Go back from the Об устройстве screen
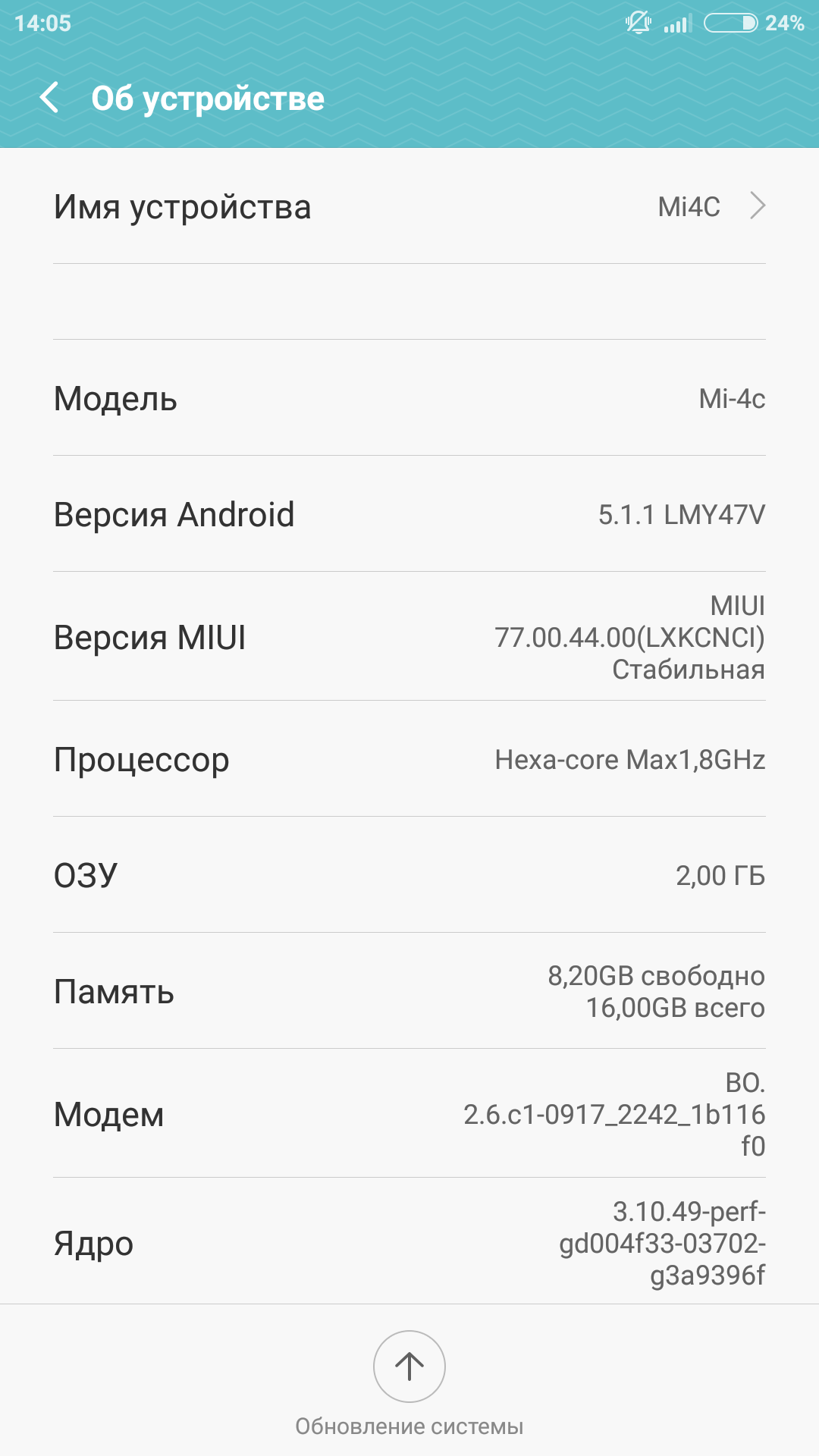Image resolution: width=819 pixels, height=1456 pixels. 50,98
